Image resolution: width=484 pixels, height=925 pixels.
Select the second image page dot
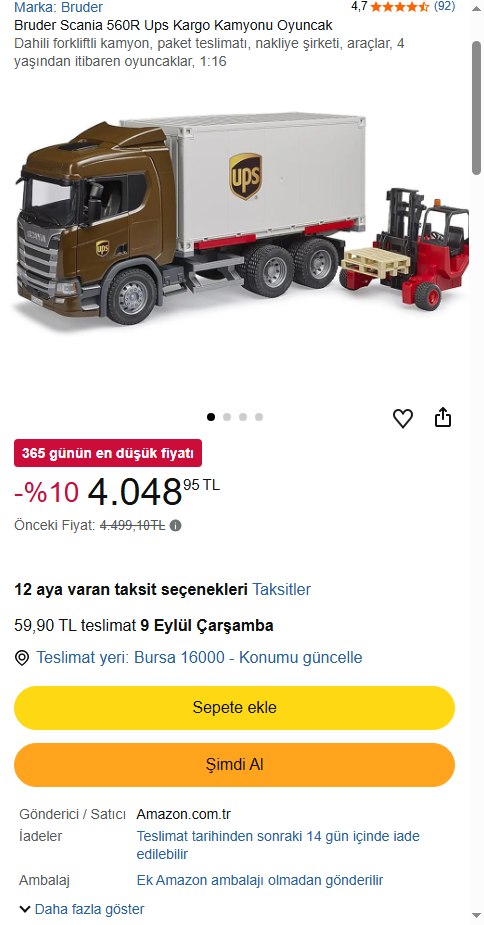(227, 417)
